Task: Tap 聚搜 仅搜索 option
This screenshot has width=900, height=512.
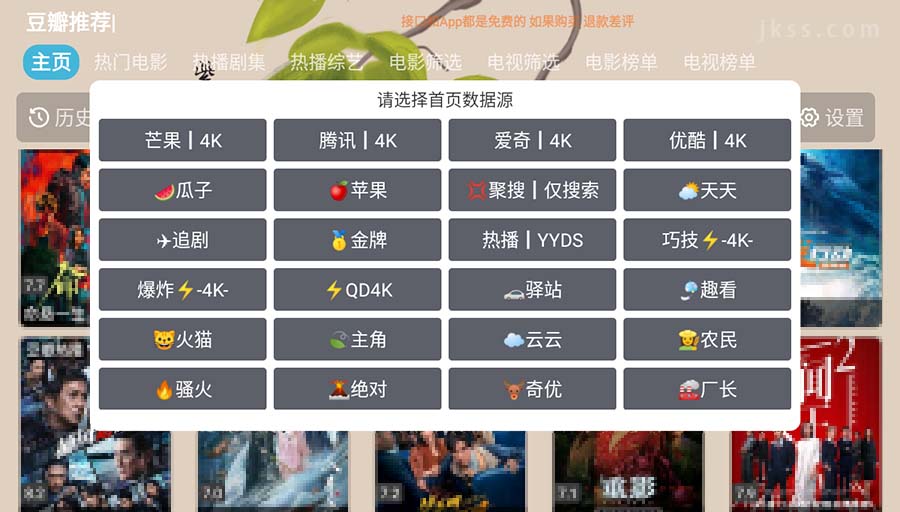Action: pos(532,190)
